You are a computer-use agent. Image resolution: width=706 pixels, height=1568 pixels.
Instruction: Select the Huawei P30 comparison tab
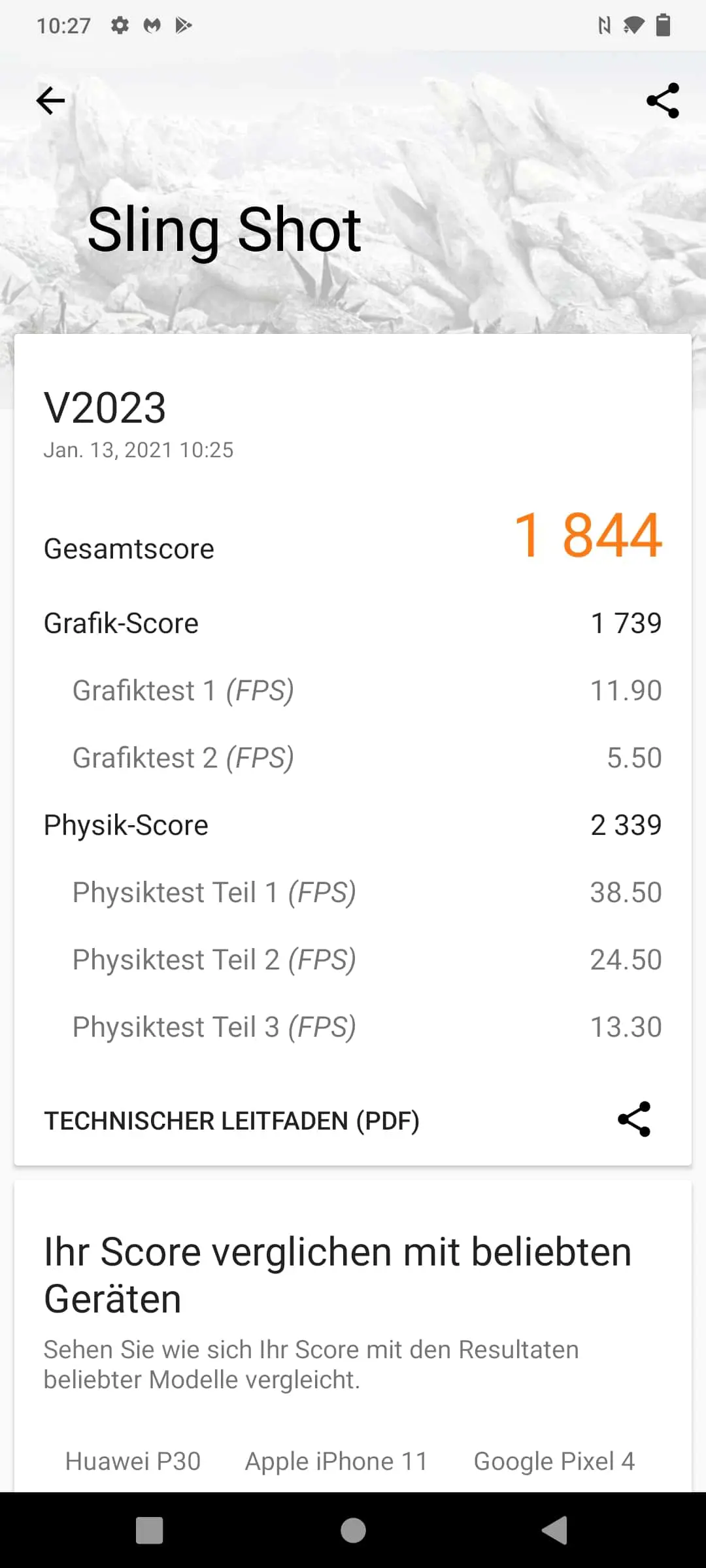(x=133, y=1462)
